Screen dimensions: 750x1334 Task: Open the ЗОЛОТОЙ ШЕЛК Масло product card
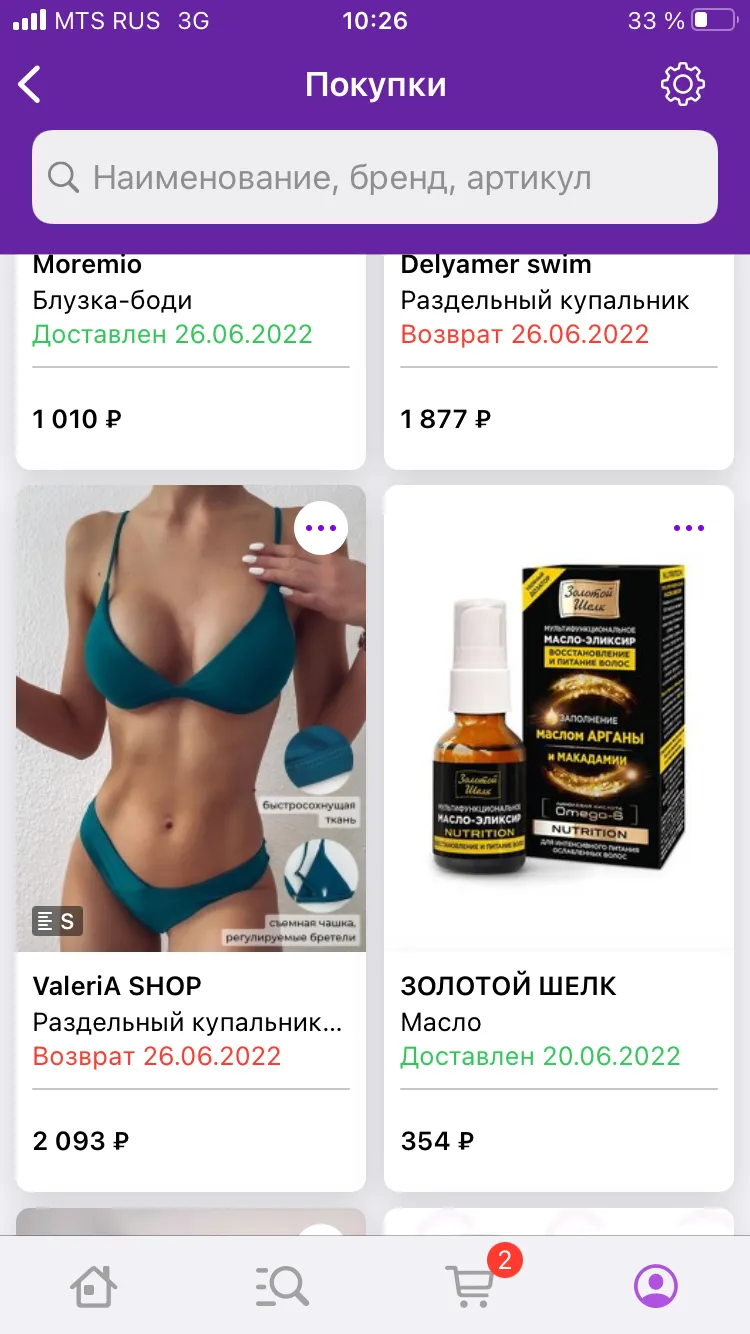click(559, 838)
